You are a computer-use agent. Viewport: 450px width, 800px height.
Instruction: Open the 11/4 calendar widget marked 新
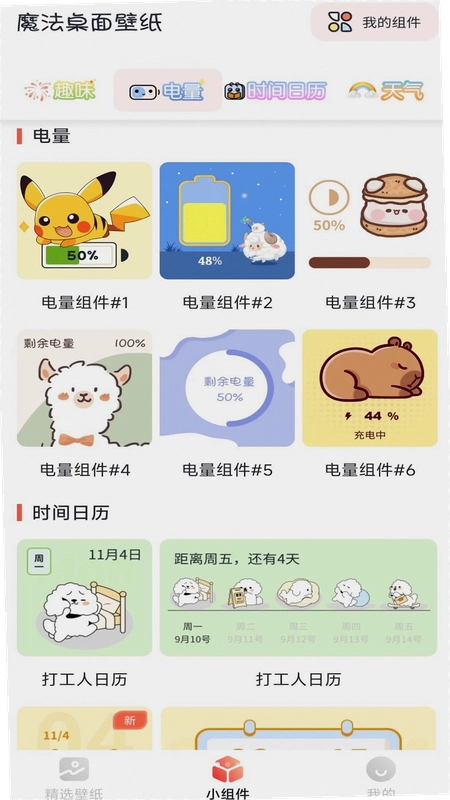pos(85,728)
